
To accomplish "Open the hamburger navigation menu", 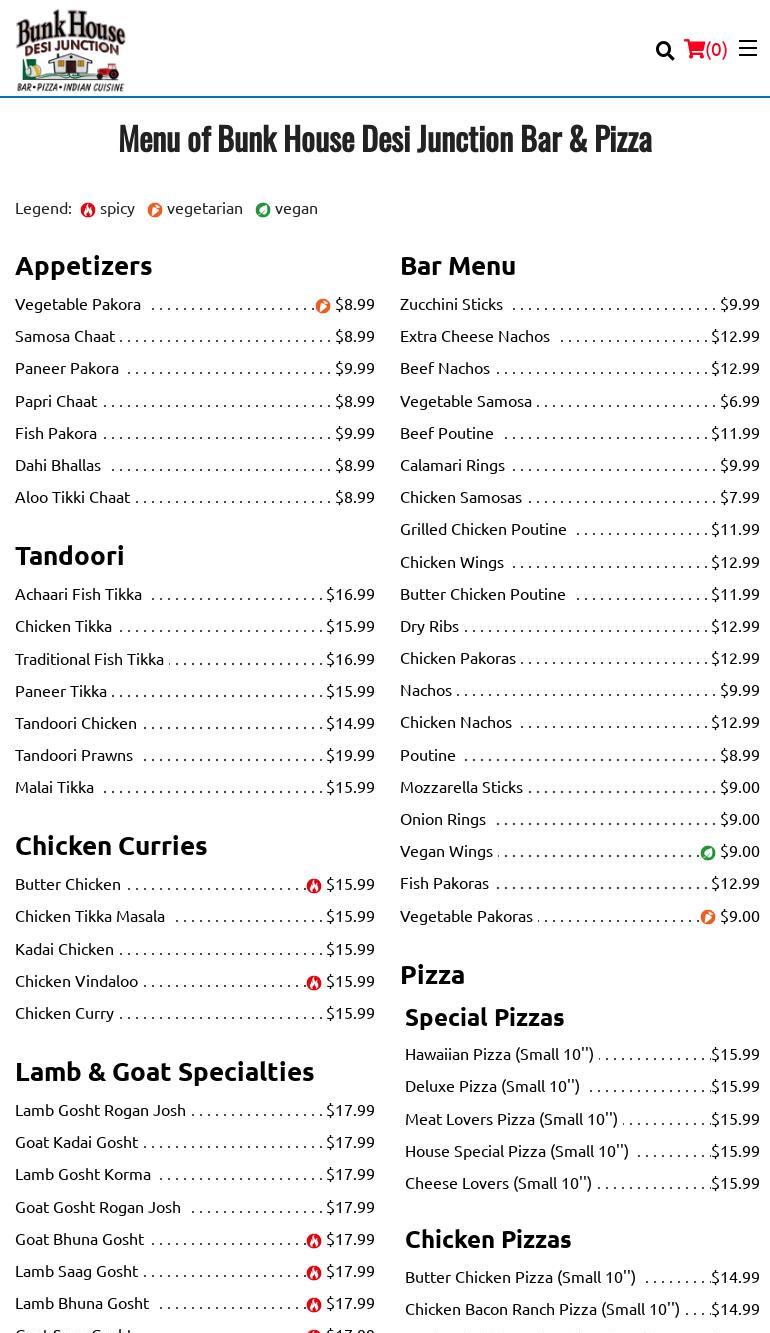I will (x=748, y=48).
